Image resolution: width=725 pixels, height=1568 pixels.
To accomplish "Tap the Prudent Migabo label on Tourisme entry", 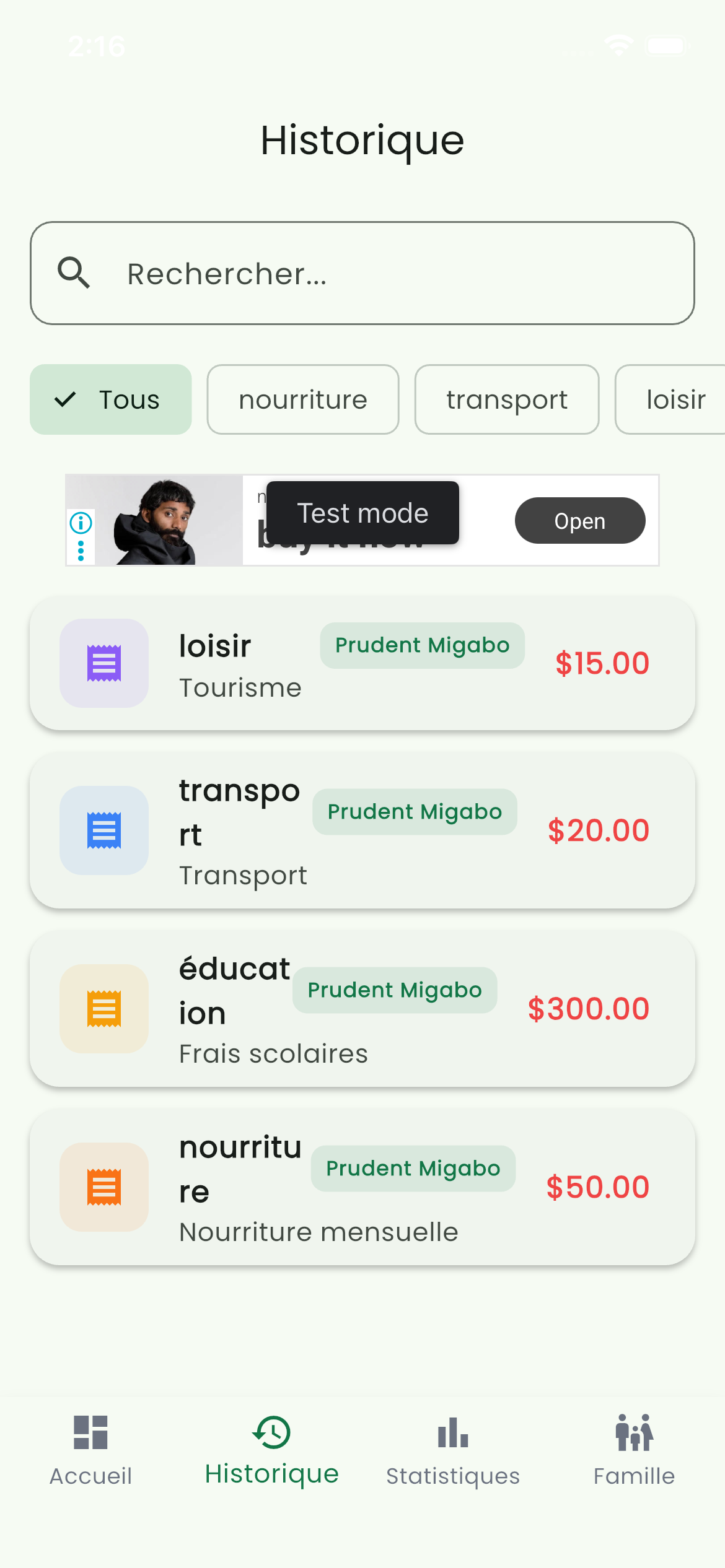I will tap(421, 645).
